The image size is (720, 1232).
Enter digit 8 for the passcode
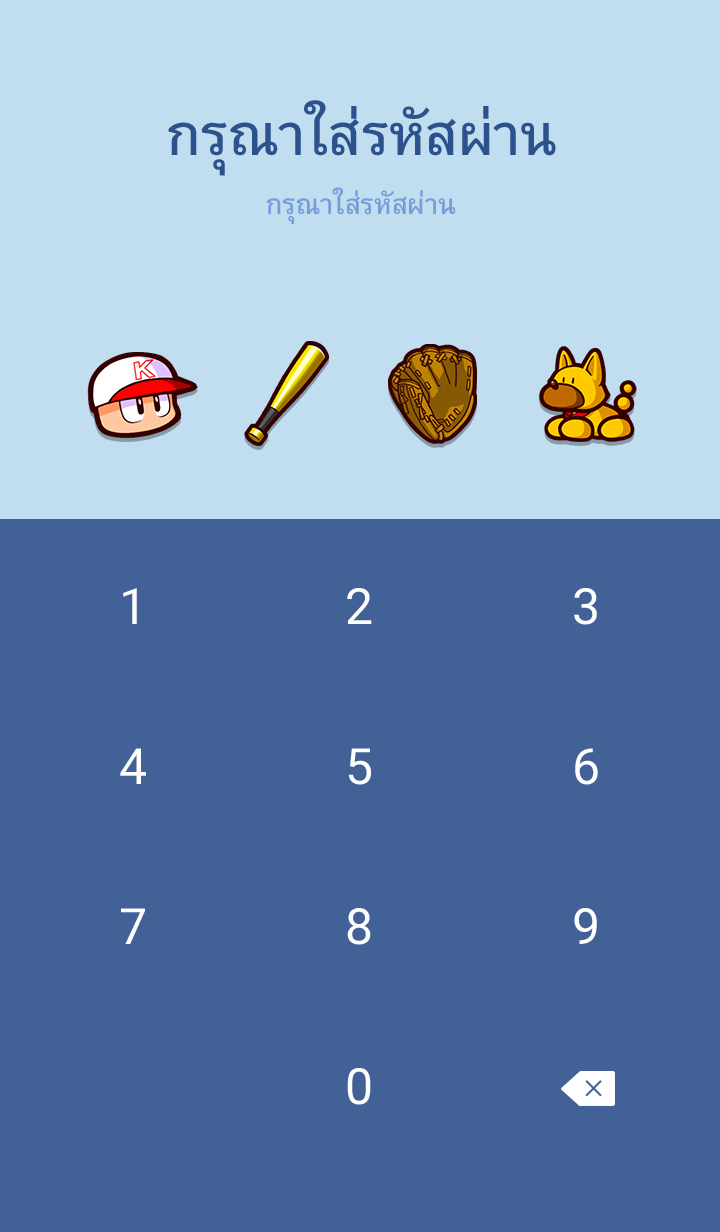359,927
